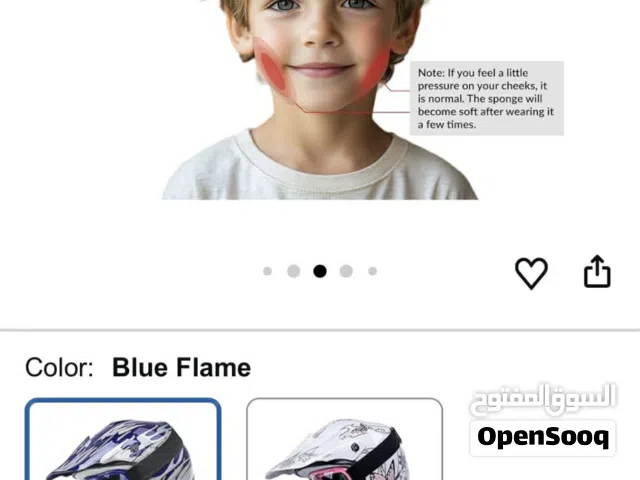Viewport: 640px width, 480px height.
Task: Share this product
Action: [597, 271]
